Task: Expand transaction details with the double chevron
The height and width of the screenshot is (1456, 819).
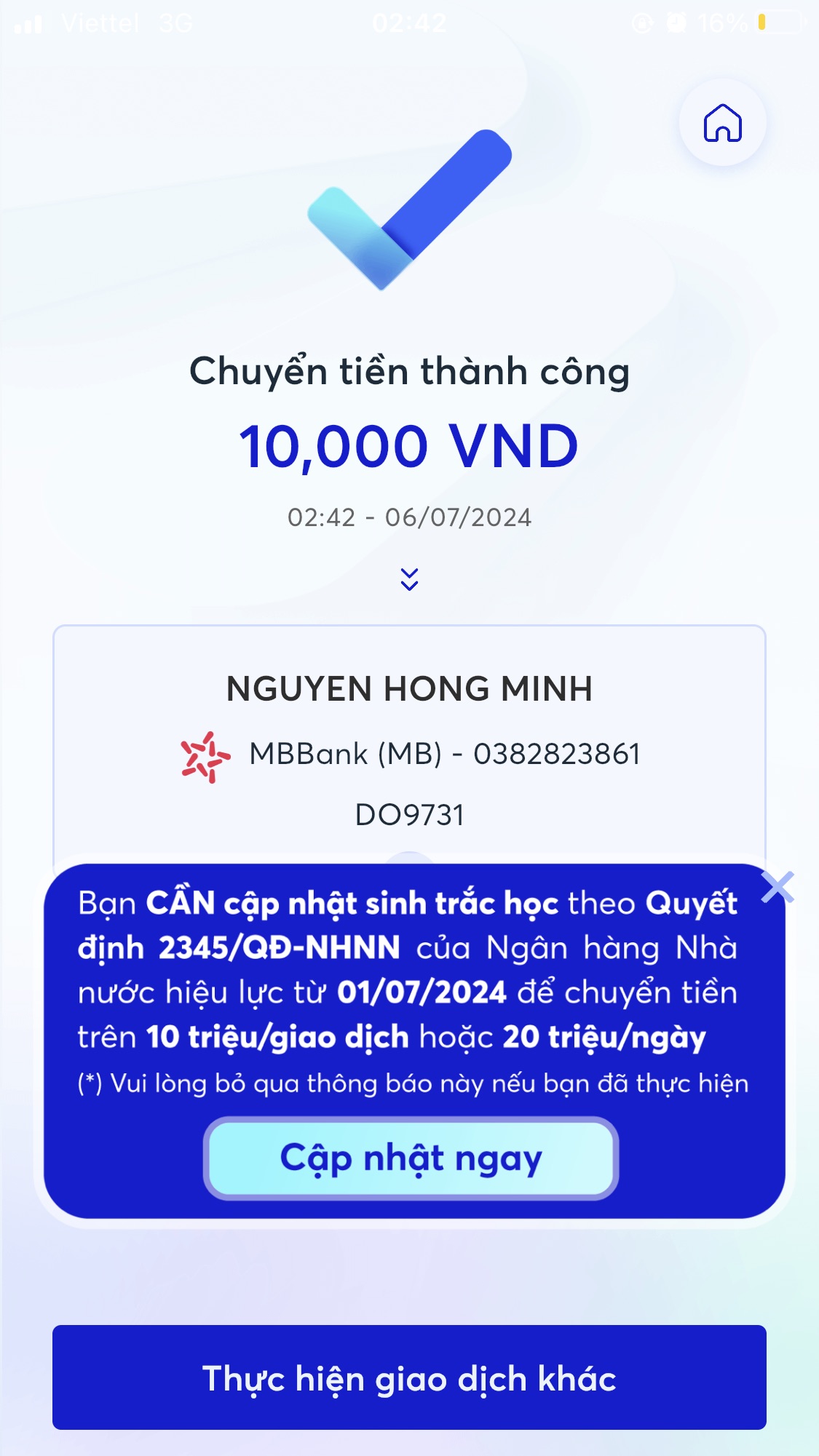Action: (409, 579)
